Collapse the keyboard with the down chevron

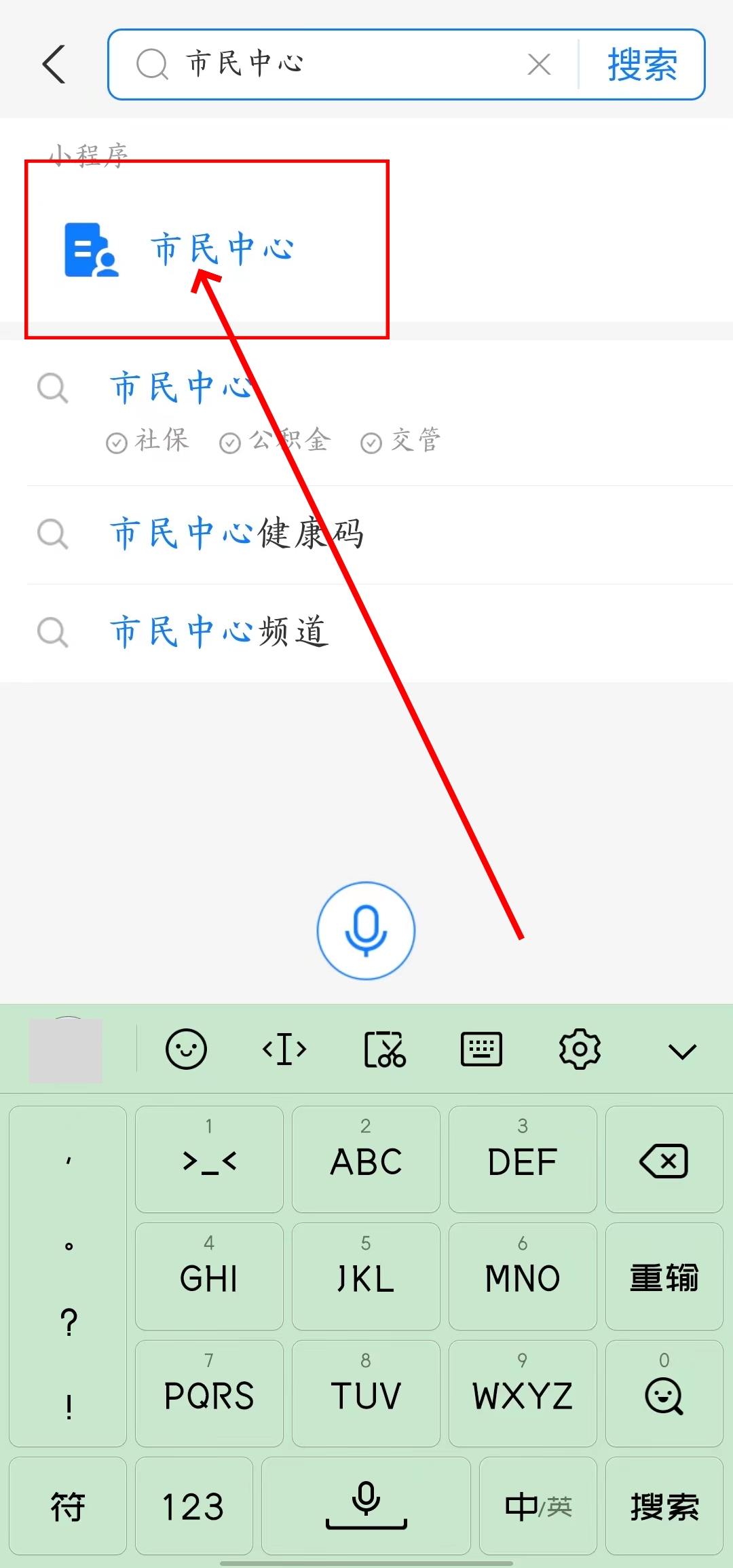click(682, 1051)
